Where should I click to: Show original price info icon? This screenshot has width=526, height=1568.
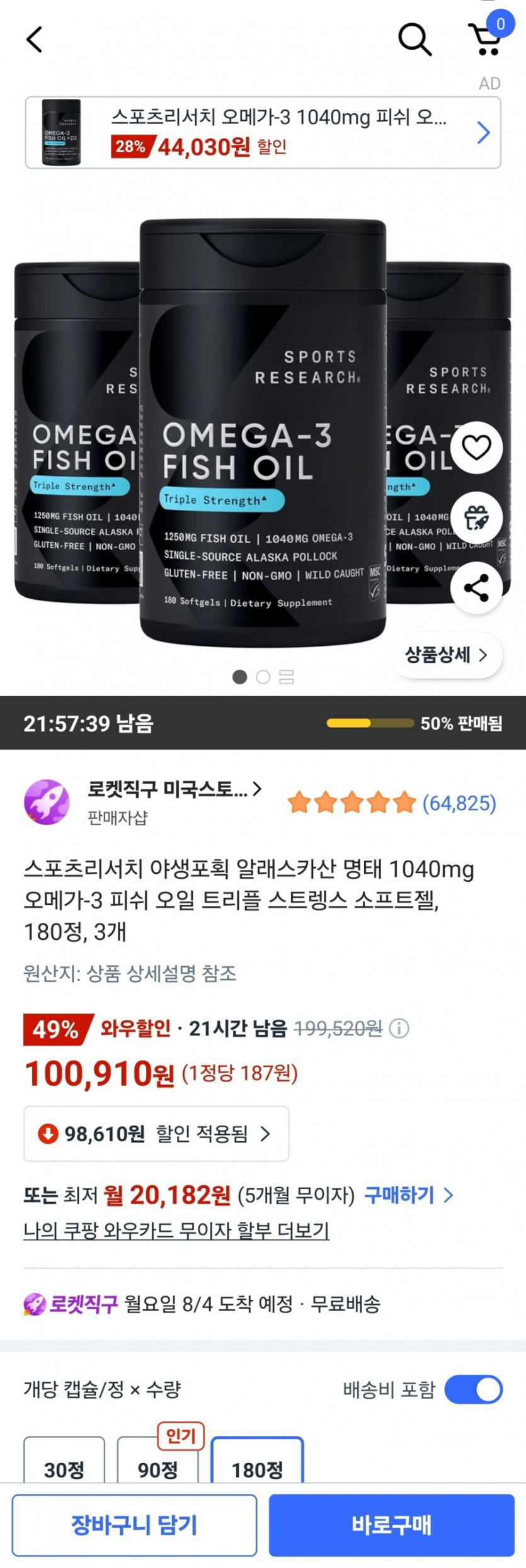click(x=399, y=1029)
